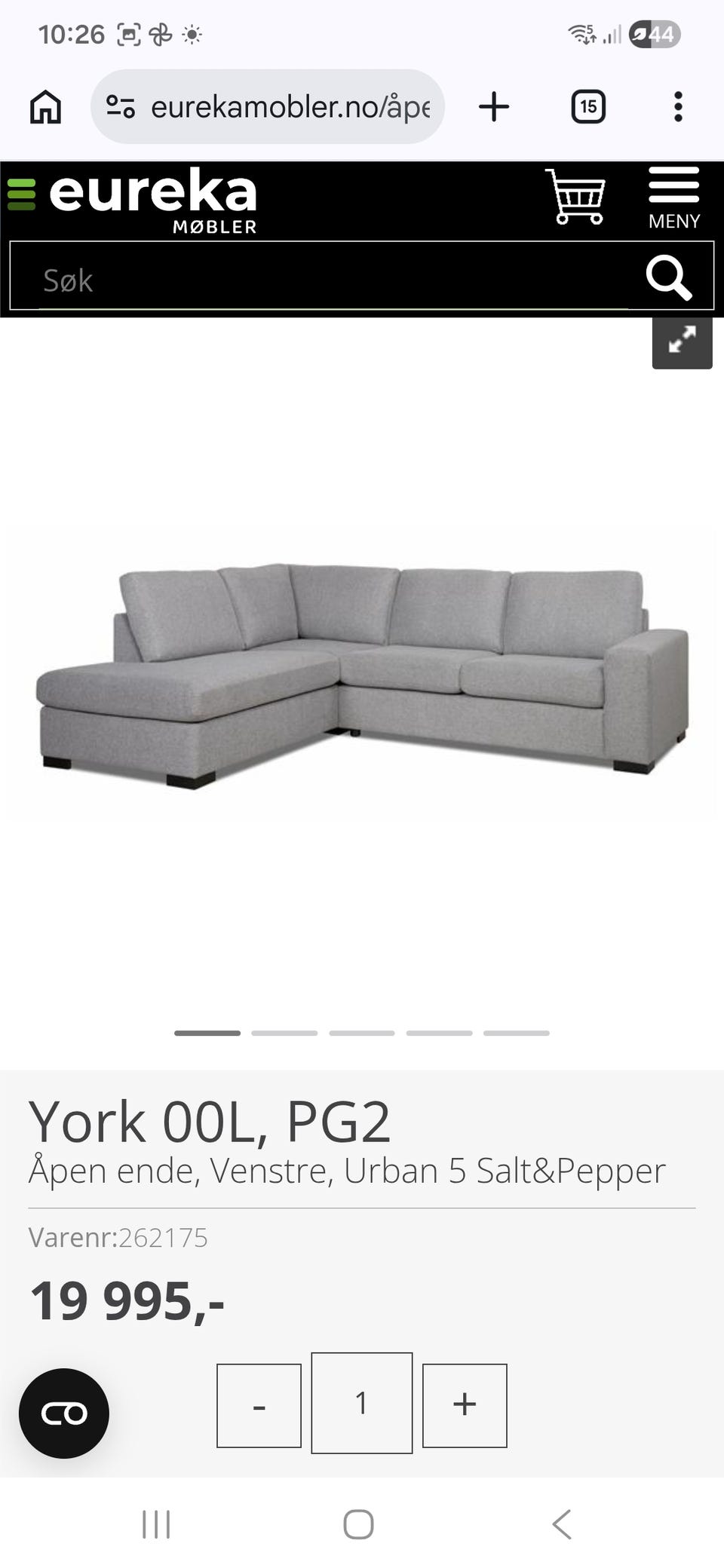The image size is (724, 1568).
Task: Expand the sofa image to fullscreen
Action: coord(682,341)
